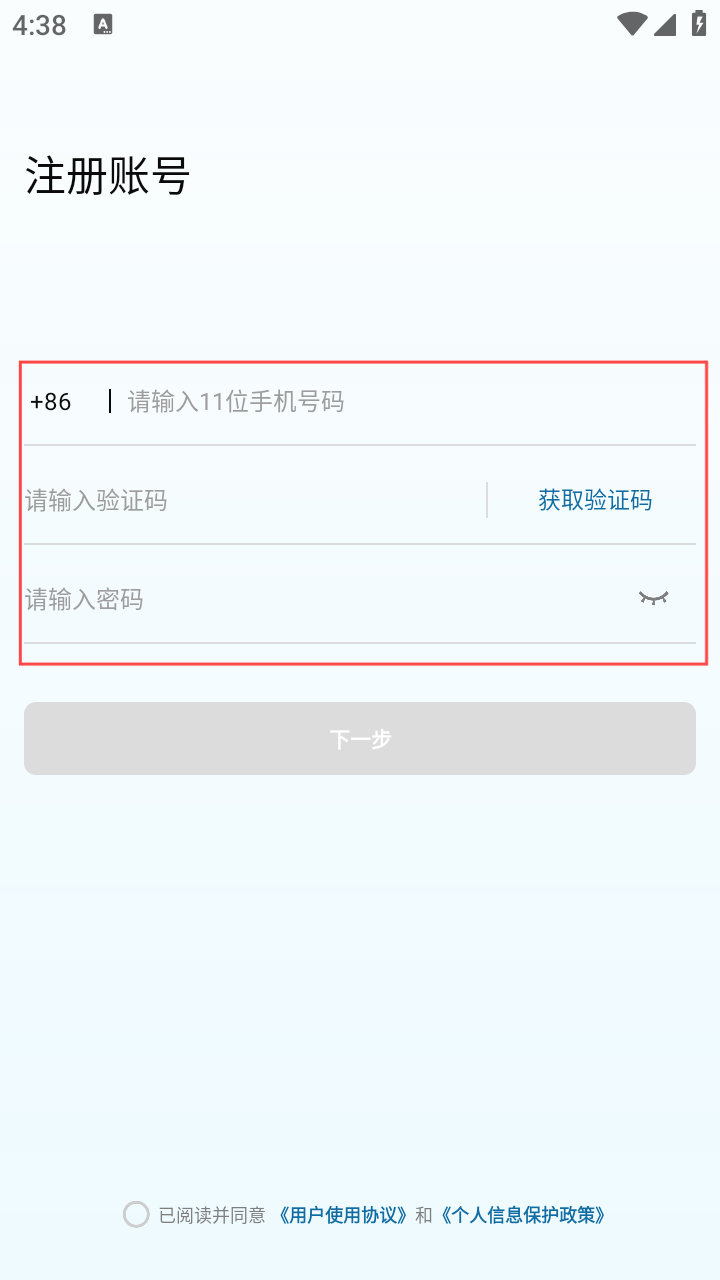Image resolution: width=720 pixels, height=1280 pixels.
Task: Focus the verification code field
Action: click(254, 500)
